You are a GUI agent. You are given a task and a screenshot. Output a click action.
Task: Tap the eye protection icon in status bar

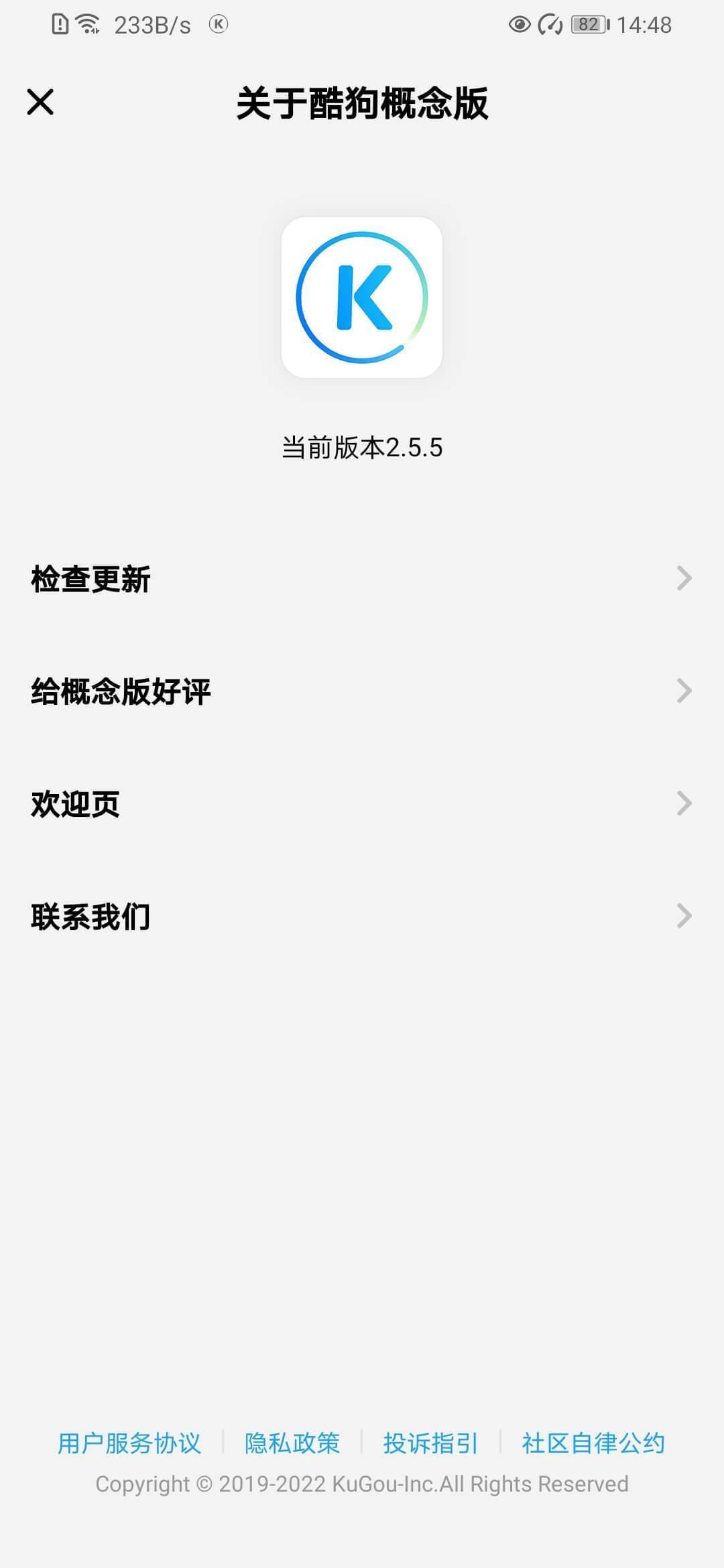pos(520,24)
